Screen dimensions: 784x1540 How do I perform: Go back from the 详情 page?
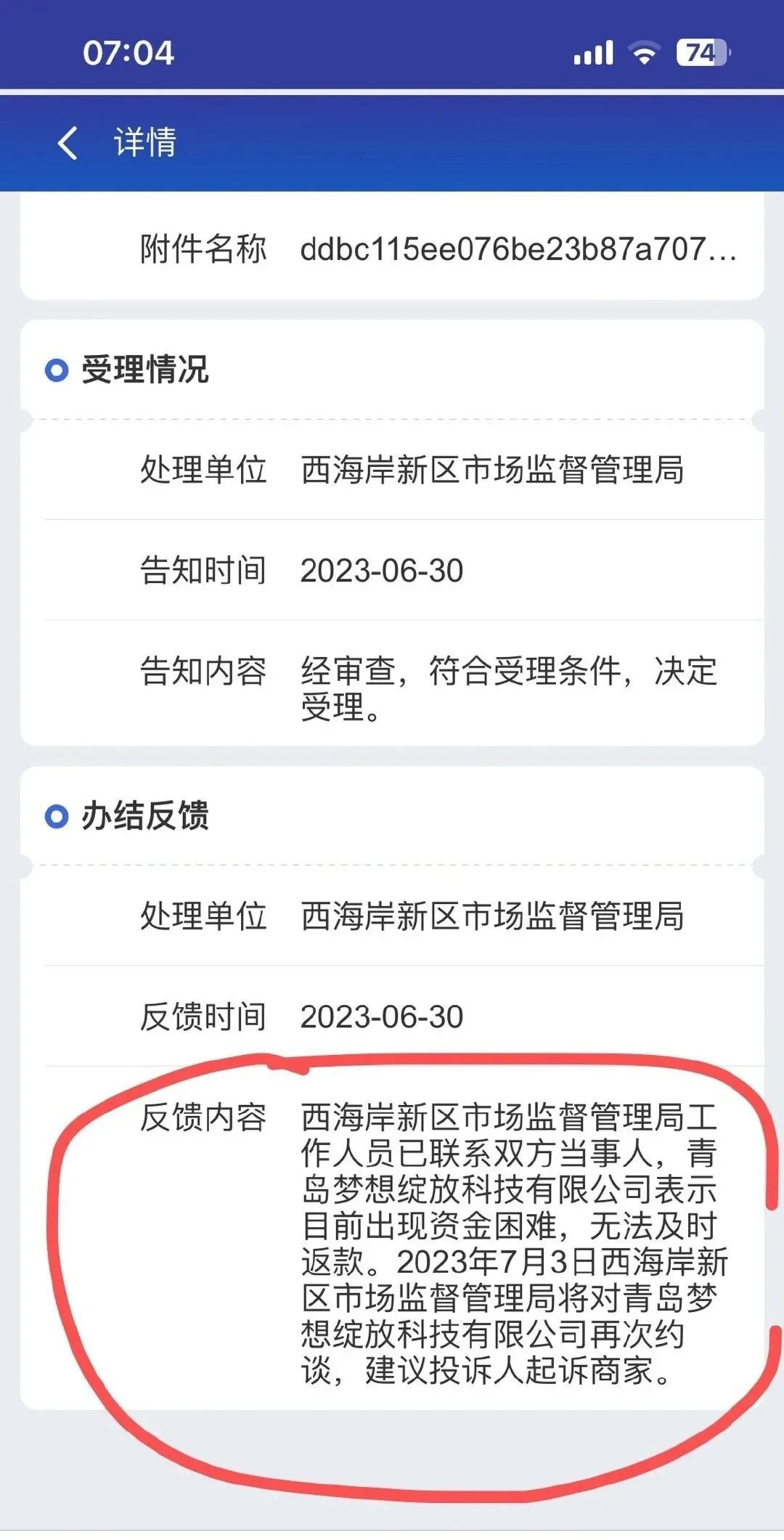(x=68, y=142)
